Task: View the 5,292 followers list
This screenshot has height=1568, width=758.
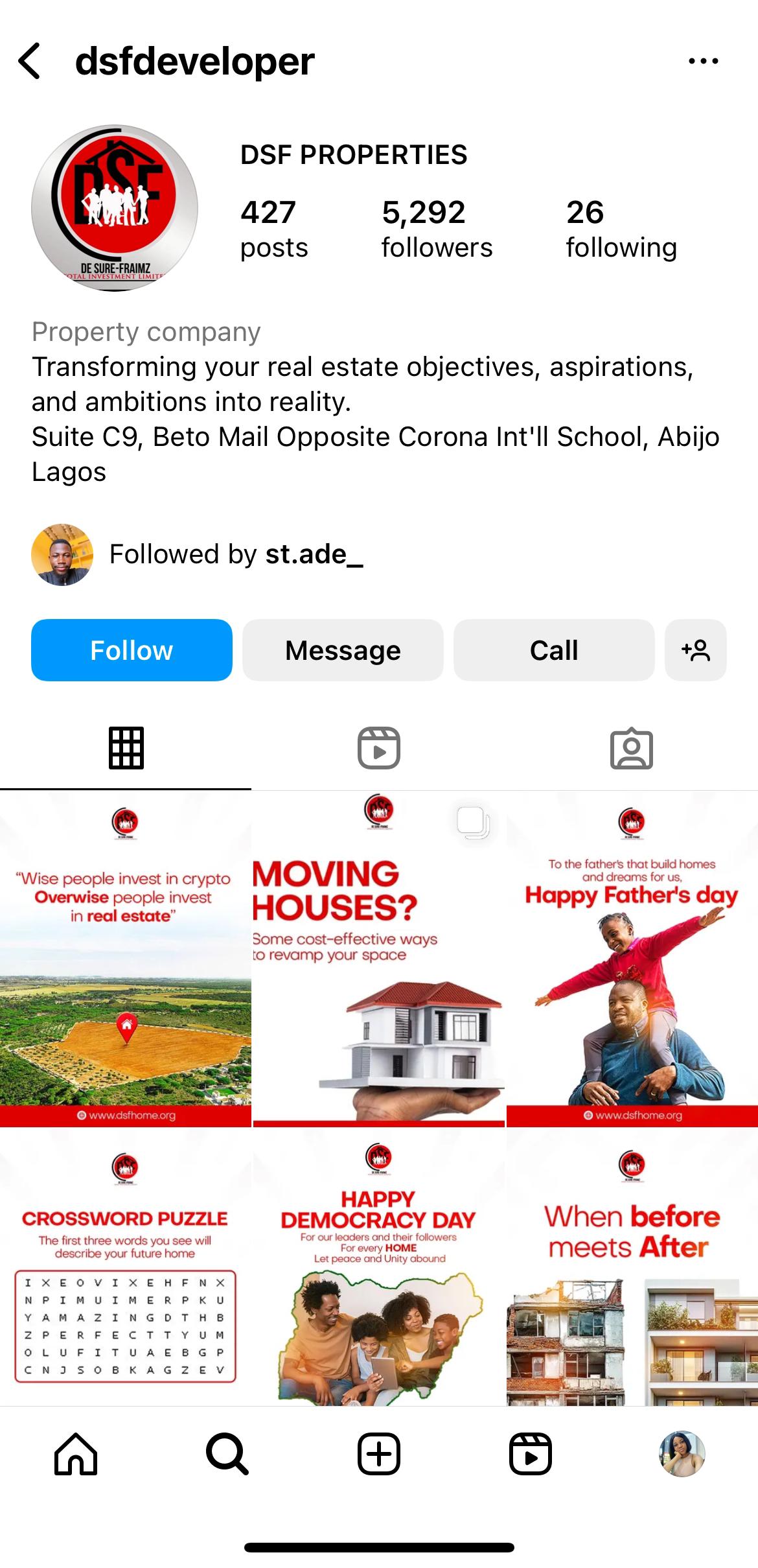Action: click(x=437, y=229)
